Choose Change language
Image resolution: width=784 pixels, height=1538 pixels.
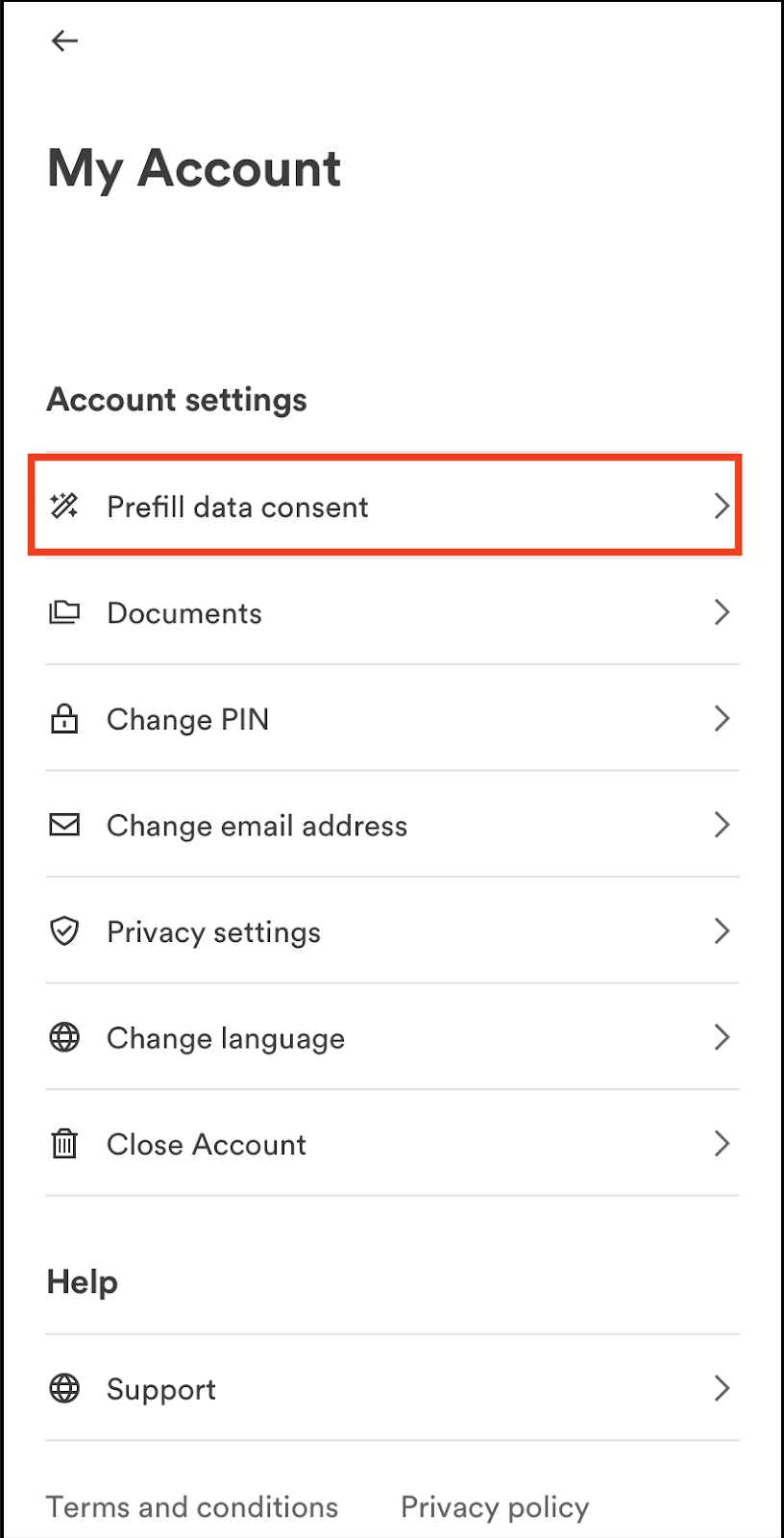click(392, 1037)
